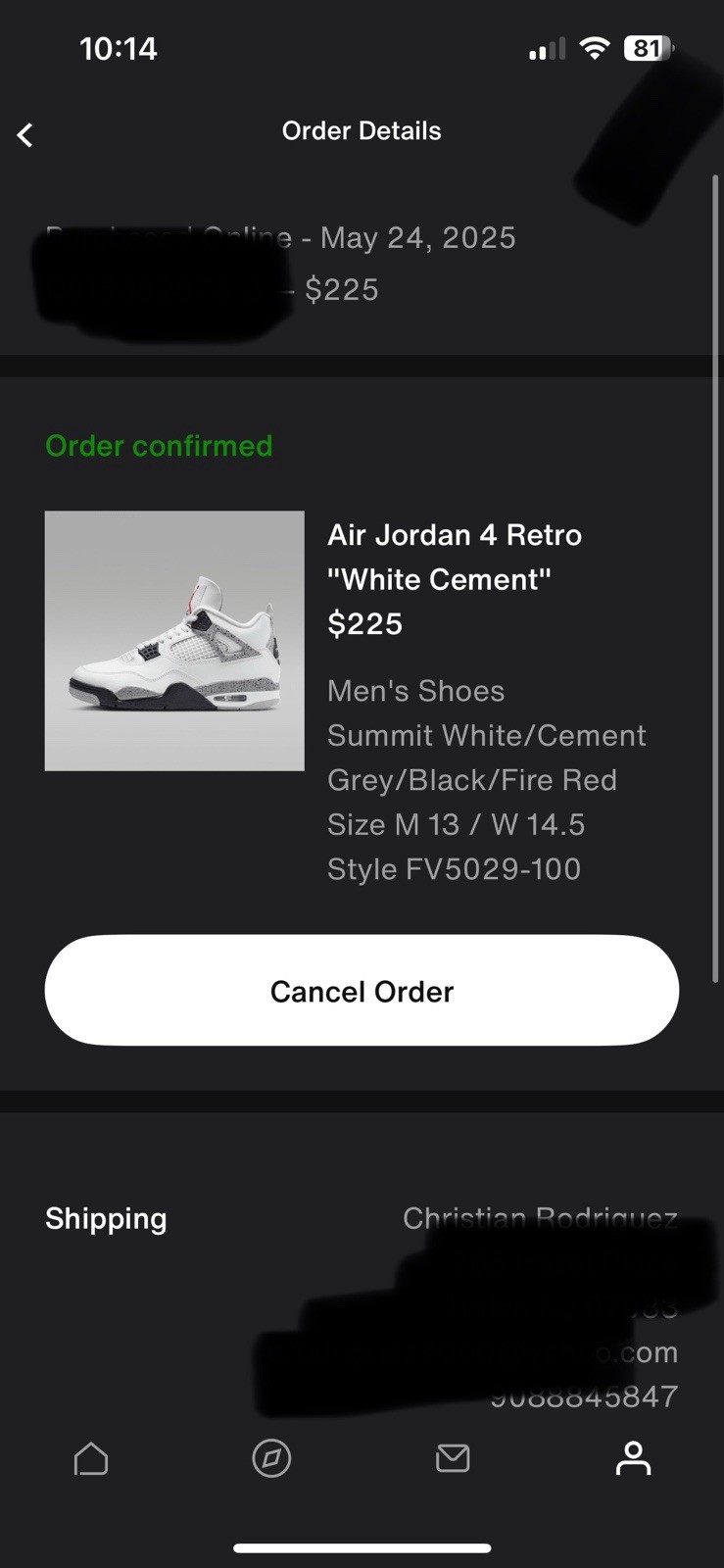Switch to the Inbox tab
The width and height of the screenshot is (724, 1568).
point(453,1458)
